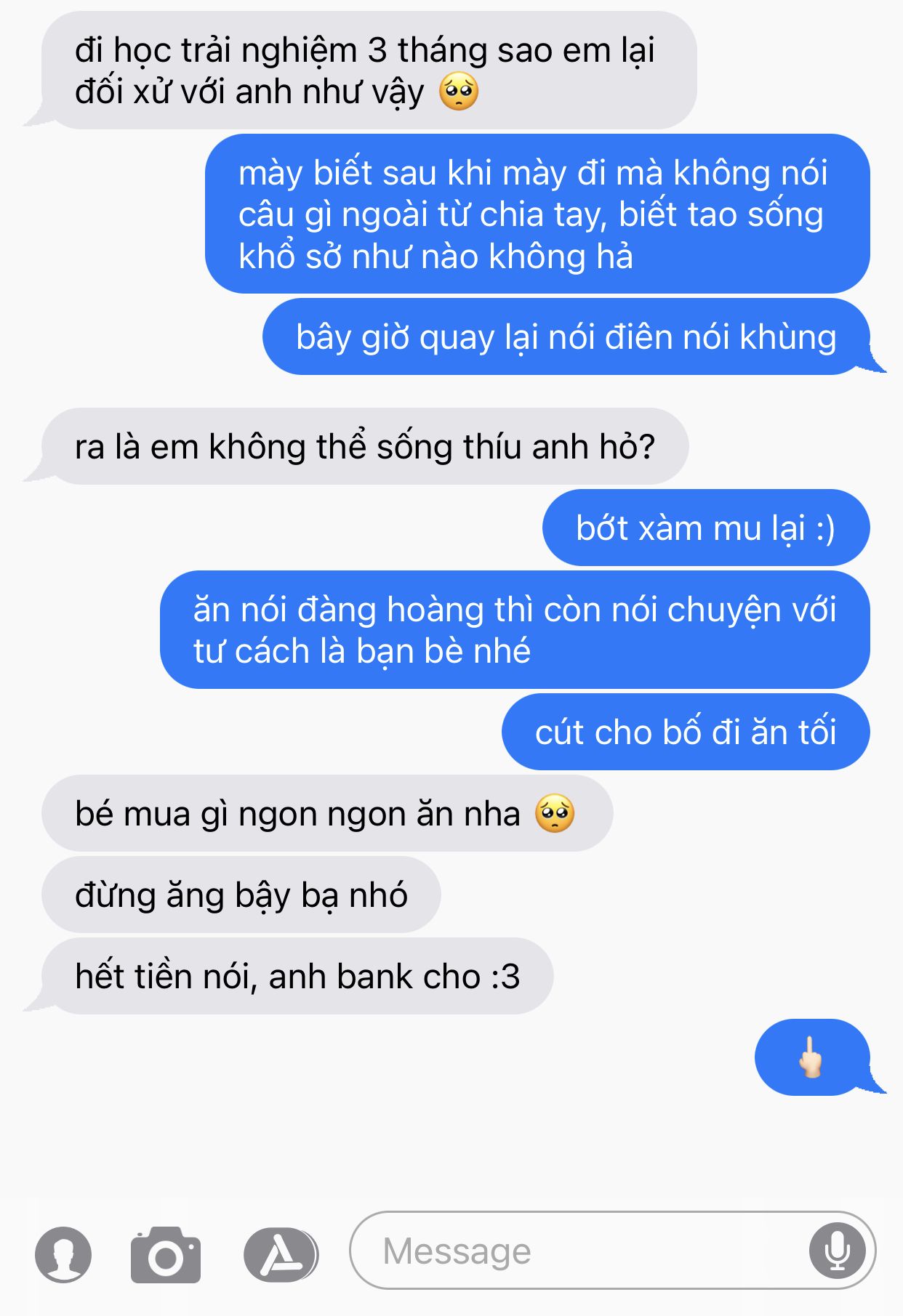Tap the Message text field
This screenshot has height=1316, width=903.
[582, 1251]
